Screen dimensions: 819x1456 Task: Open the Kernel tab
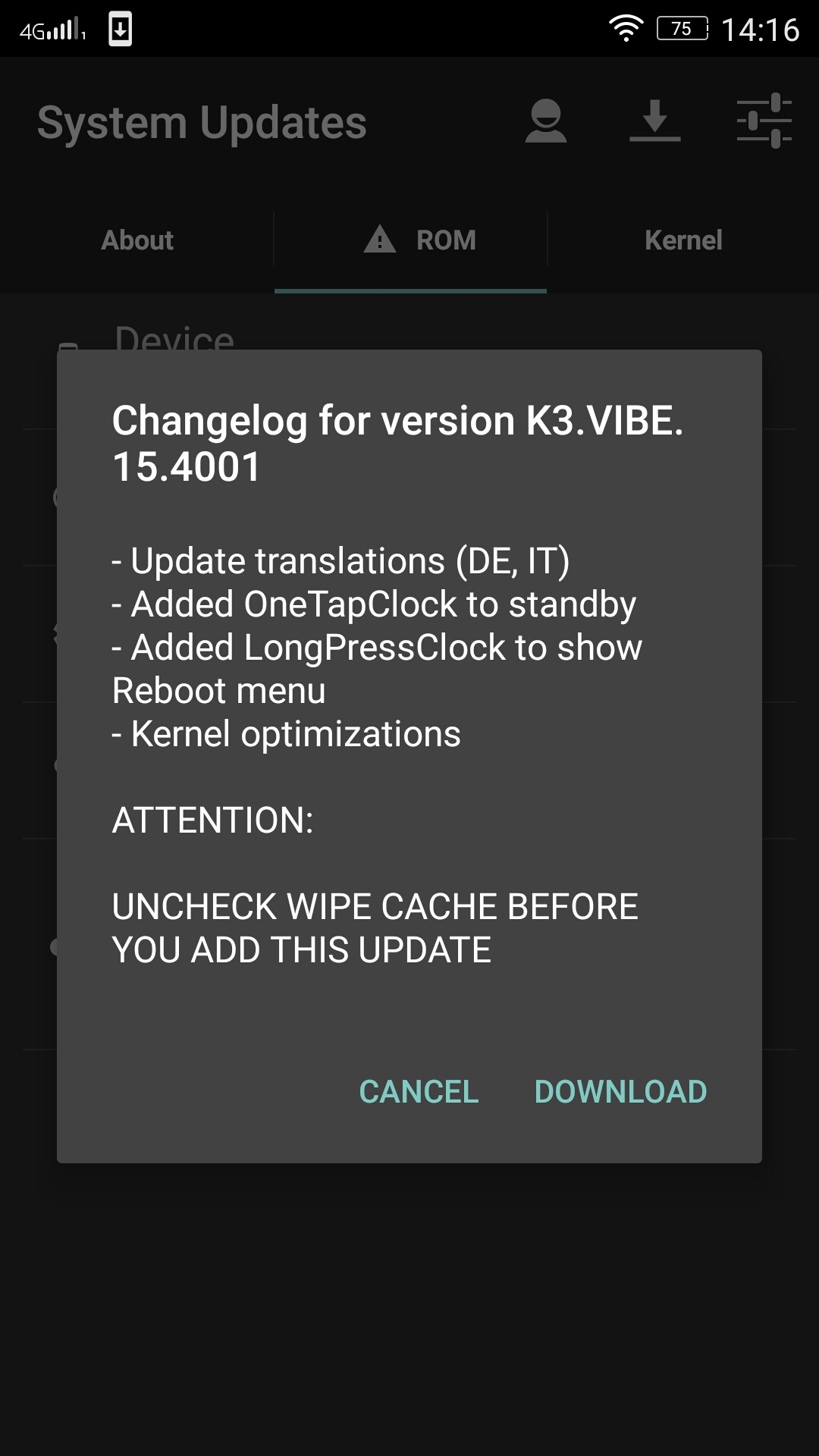(683, 240)
